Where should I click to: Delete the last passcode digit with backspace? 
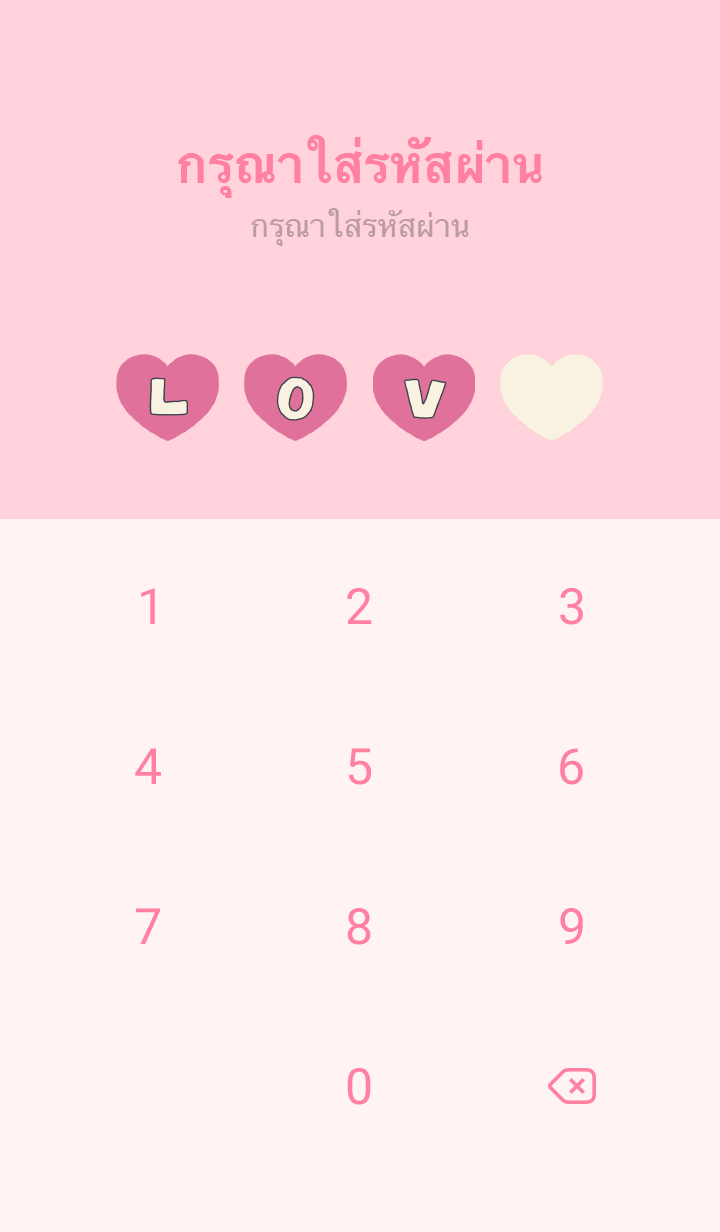pyautogui.click(x=572, y=1086)
